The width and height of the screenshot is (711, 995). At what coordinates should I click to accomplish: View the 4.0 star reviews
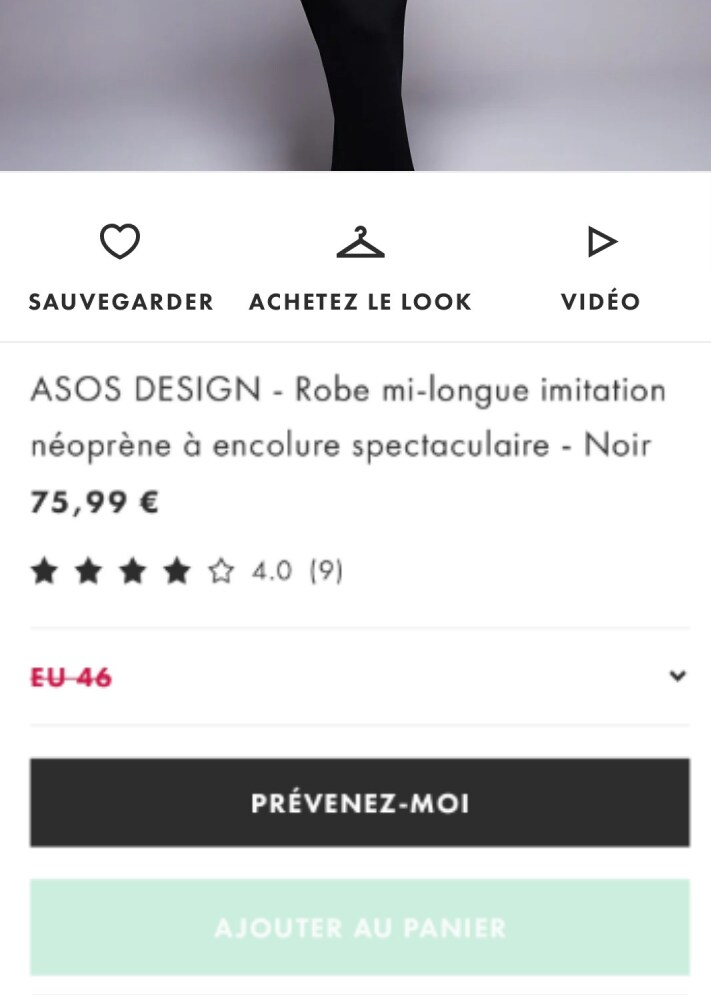click(186, 572)
